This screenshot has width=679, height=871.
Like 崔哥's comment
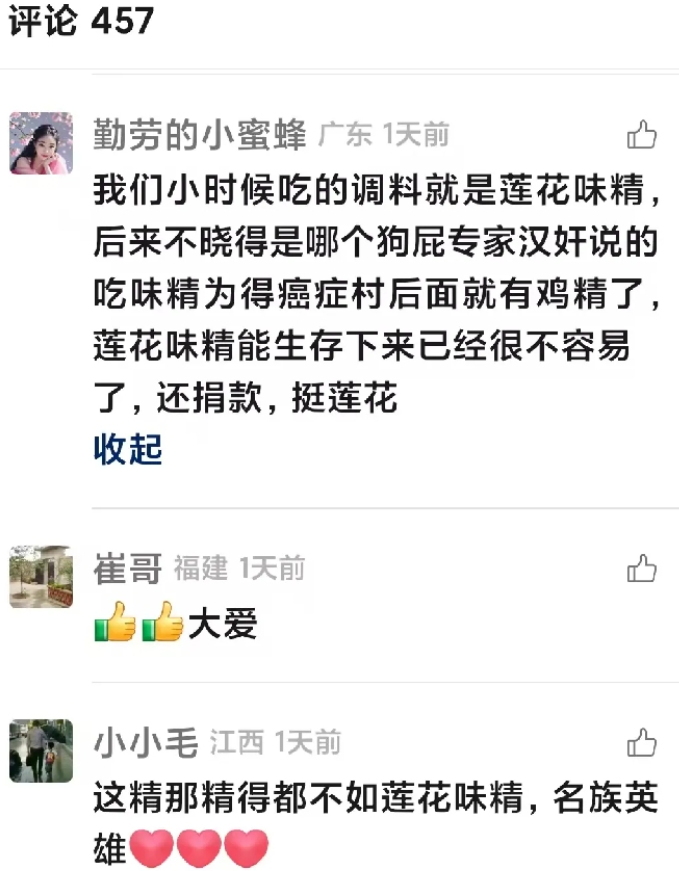pyautogui.click(x=641, y=569)
